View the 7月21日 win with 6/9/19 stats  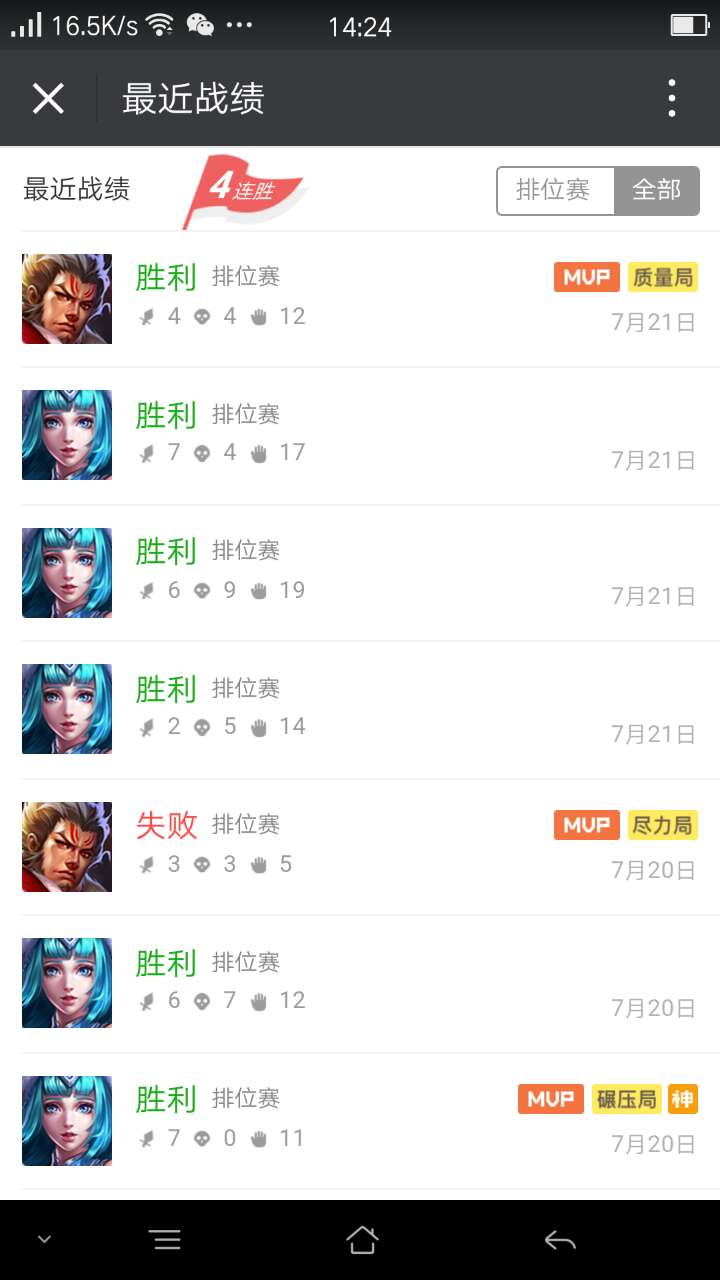[x=360, y=572]
